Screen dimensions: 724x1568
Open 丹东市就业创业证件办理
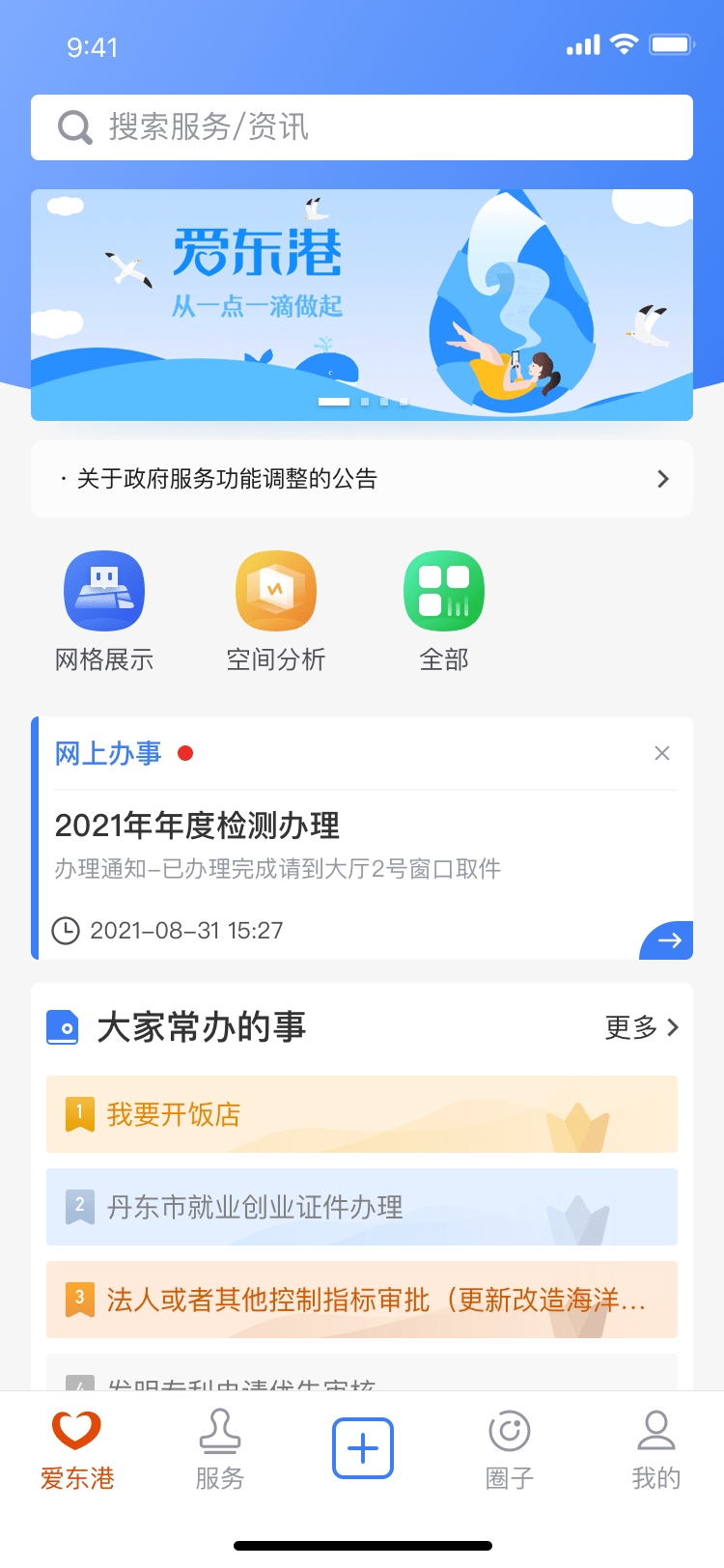point(362,1207)
